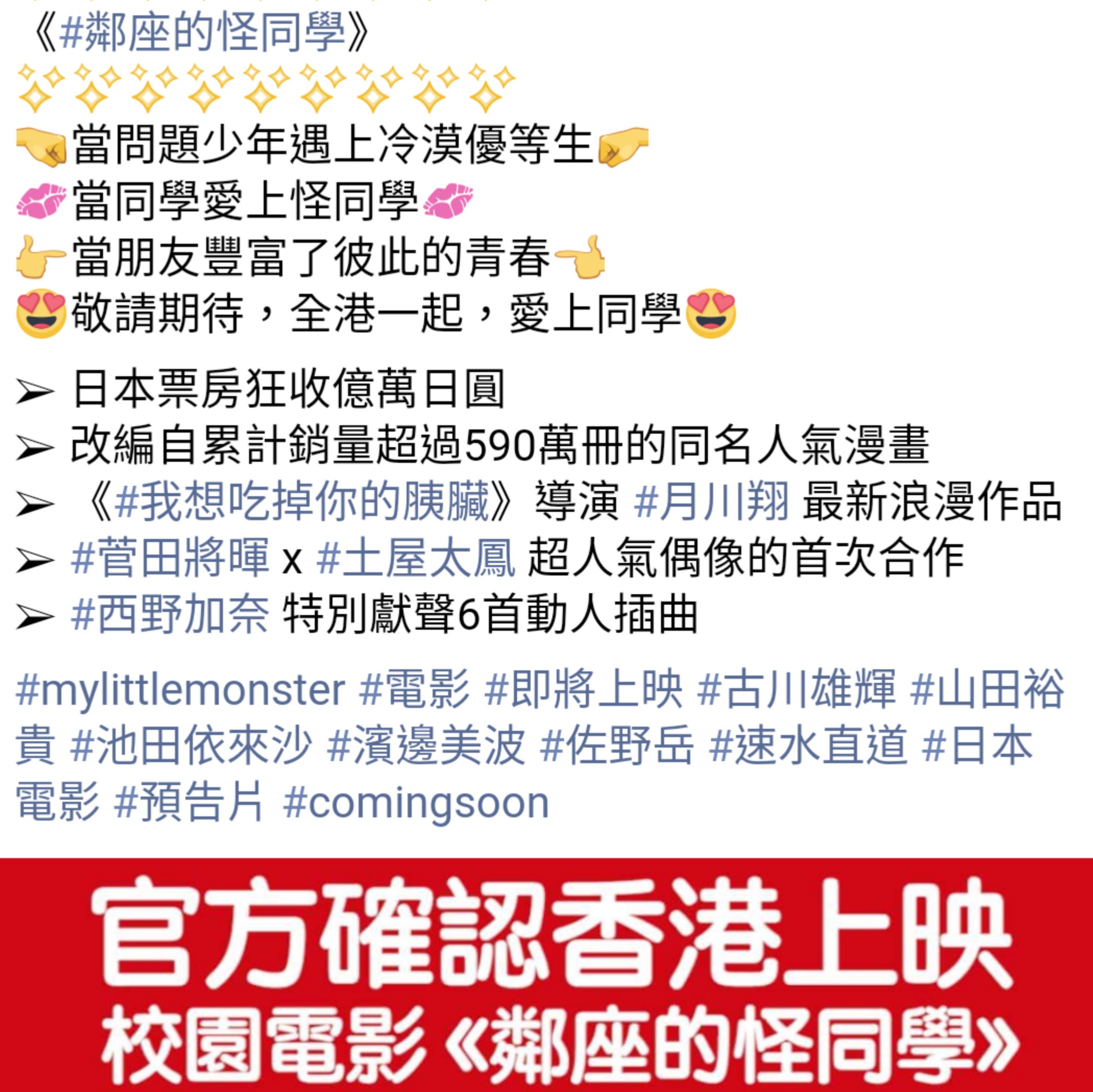Open the #濱邊美波 hashtag

pyautogui.click(x=425, y=746)
